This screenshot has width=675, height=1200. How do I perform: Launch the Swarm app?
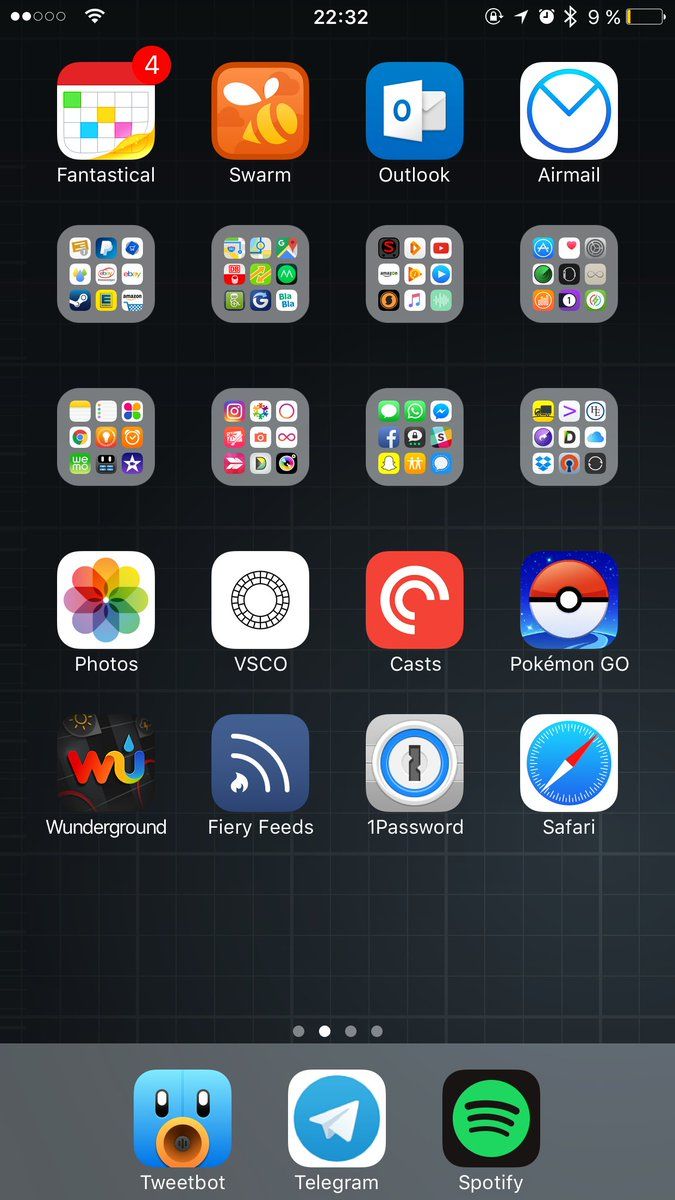coord(260,111)
